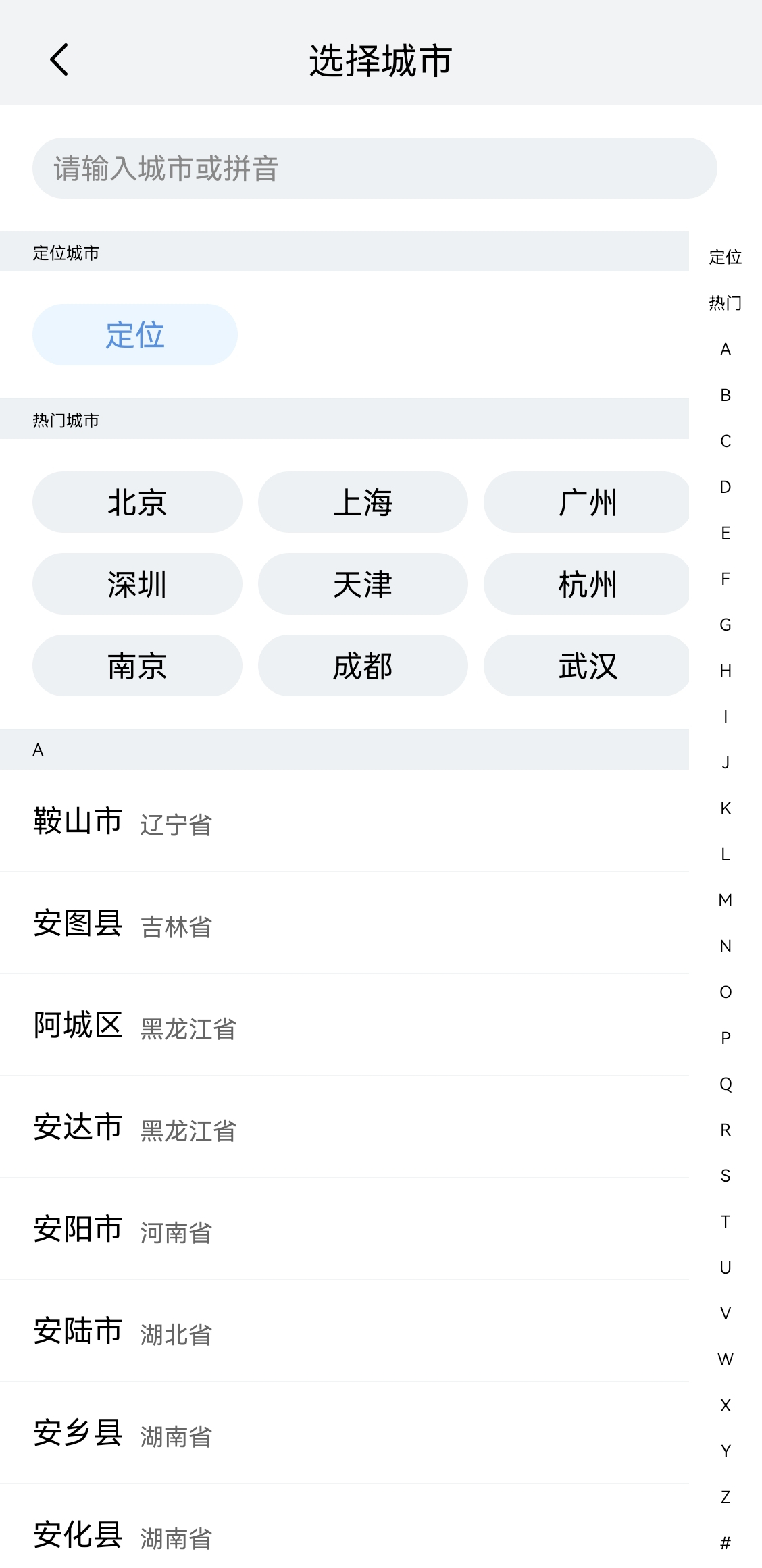This screenshot has height=1568, width=762.
Task: Select 杭州 from hot cities
Action: tap(586, 584)
